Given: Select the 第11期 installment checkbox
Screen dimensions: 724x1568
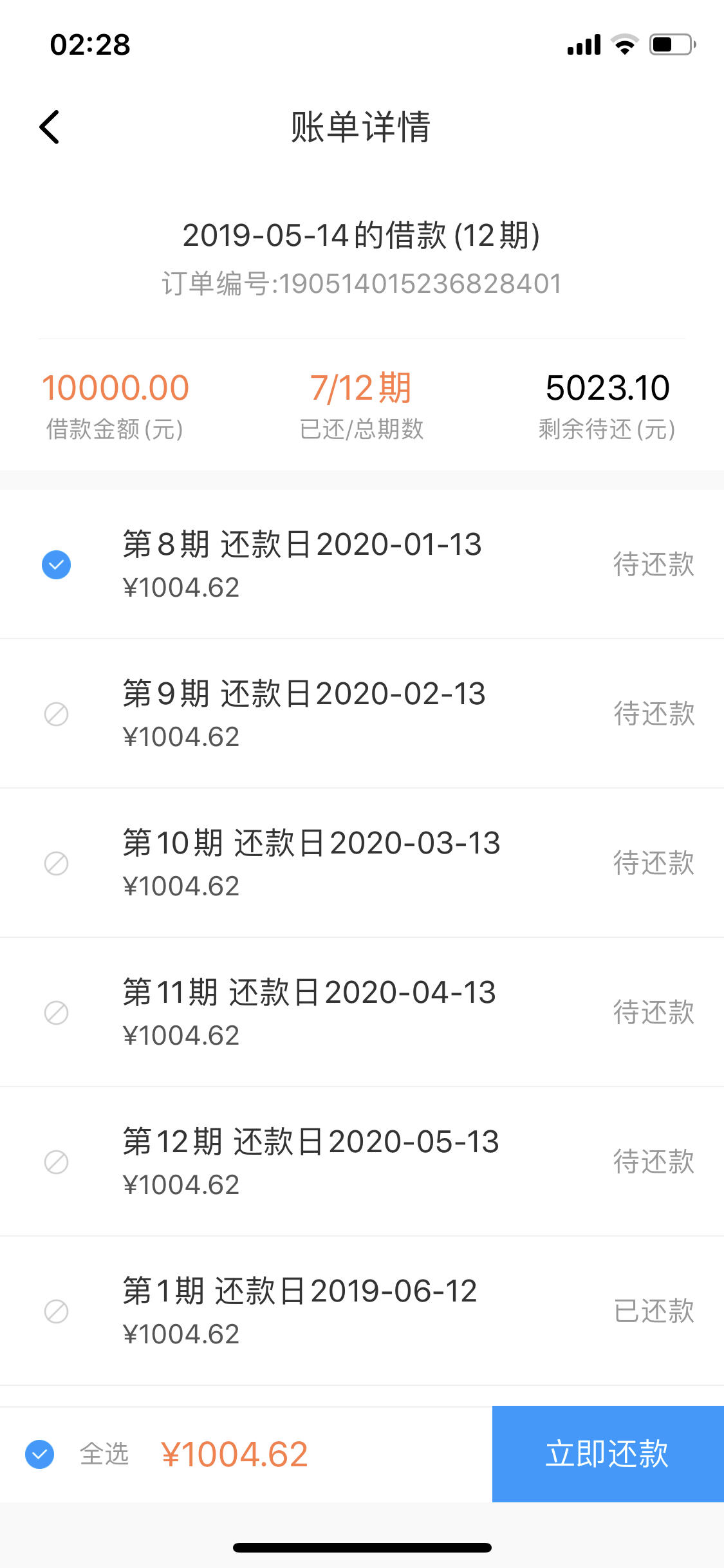Looking at the screenshot, I should tap(56, 1013).
